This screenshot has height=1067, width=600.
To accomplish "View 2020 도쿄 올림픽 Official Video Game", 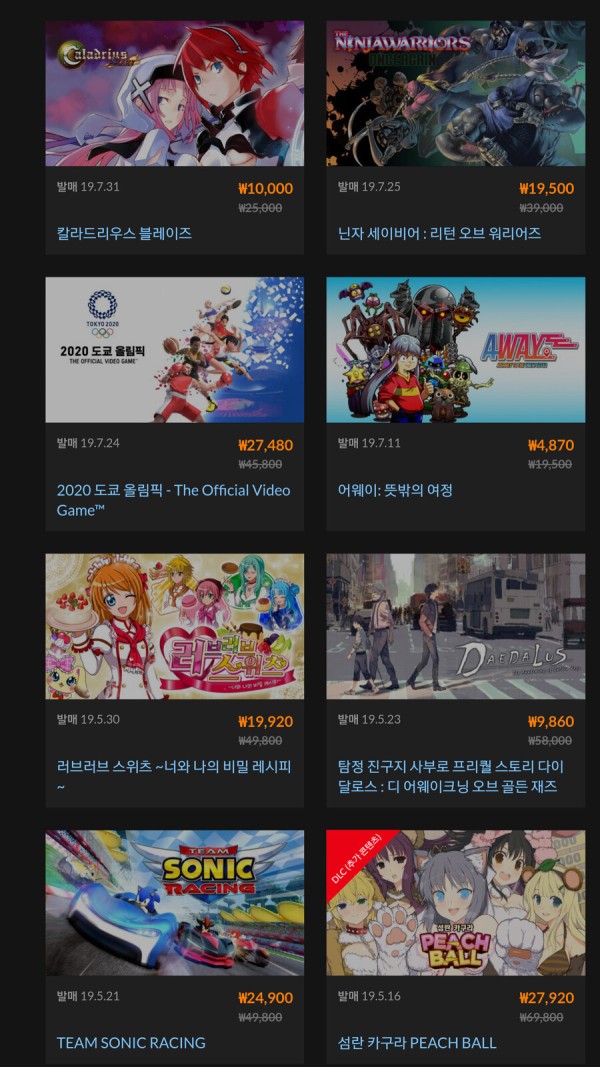I will (x=174, y=350).
